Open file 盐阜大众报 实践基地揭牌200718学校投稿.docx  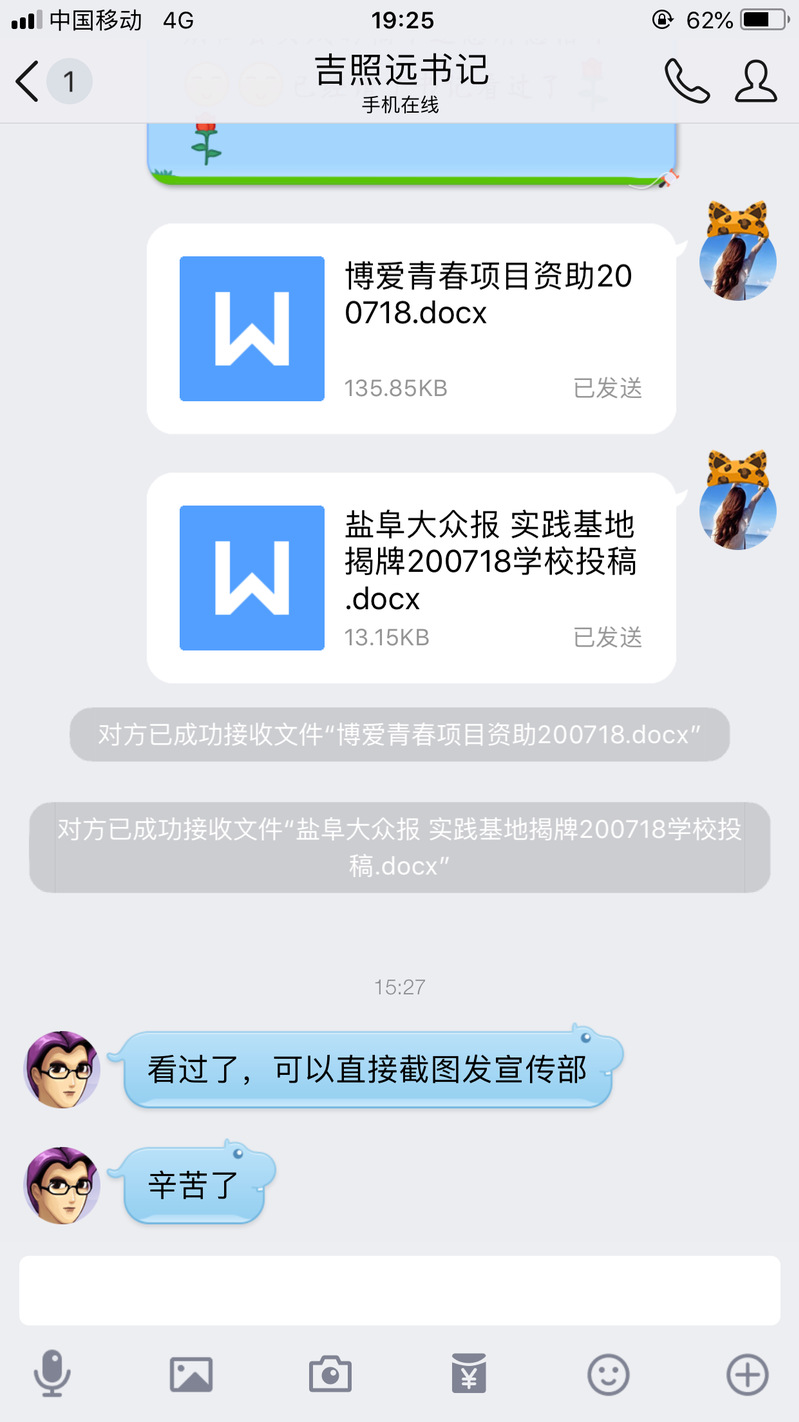pos(411,578)
